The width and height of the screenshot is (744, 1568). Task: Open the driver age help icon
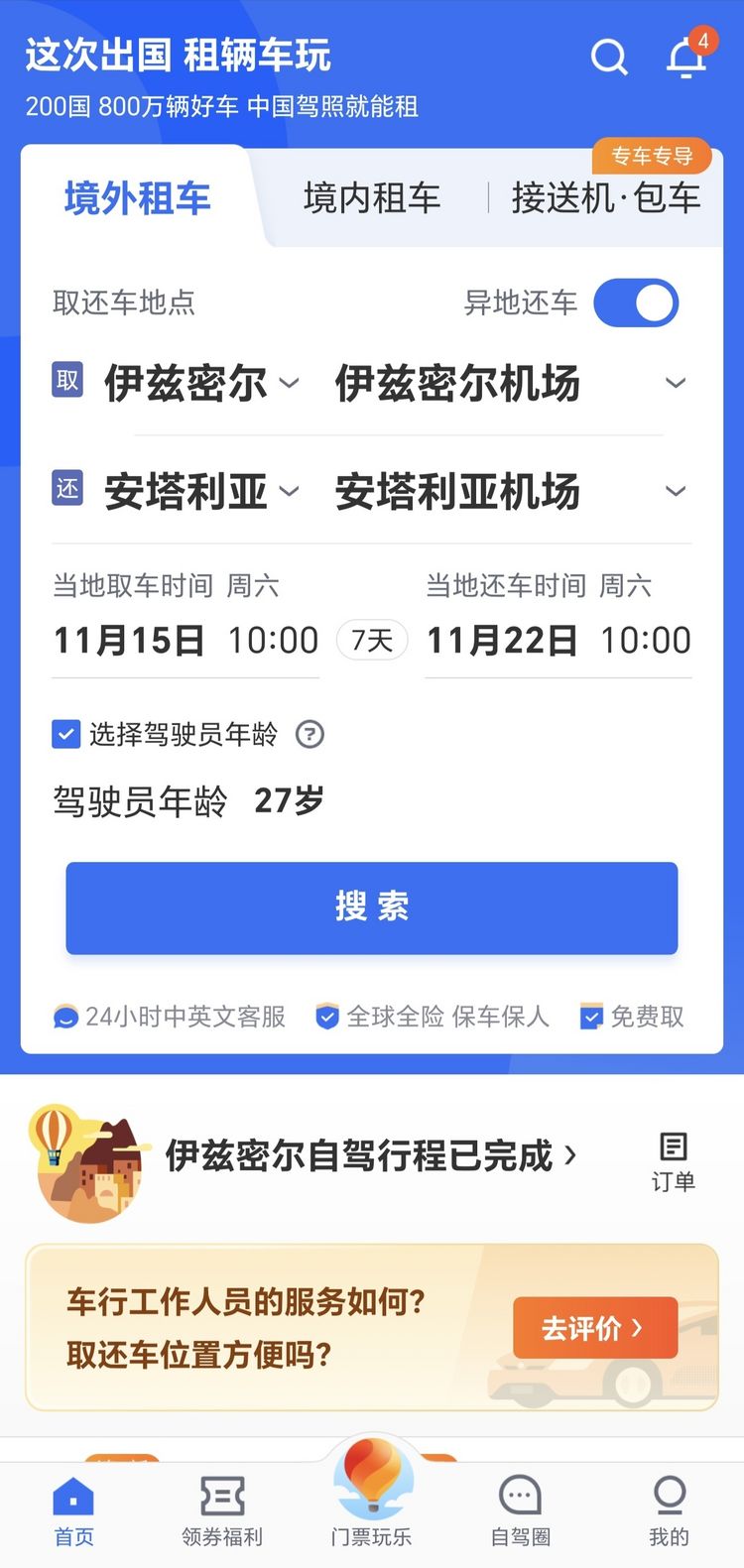[310, 735]
